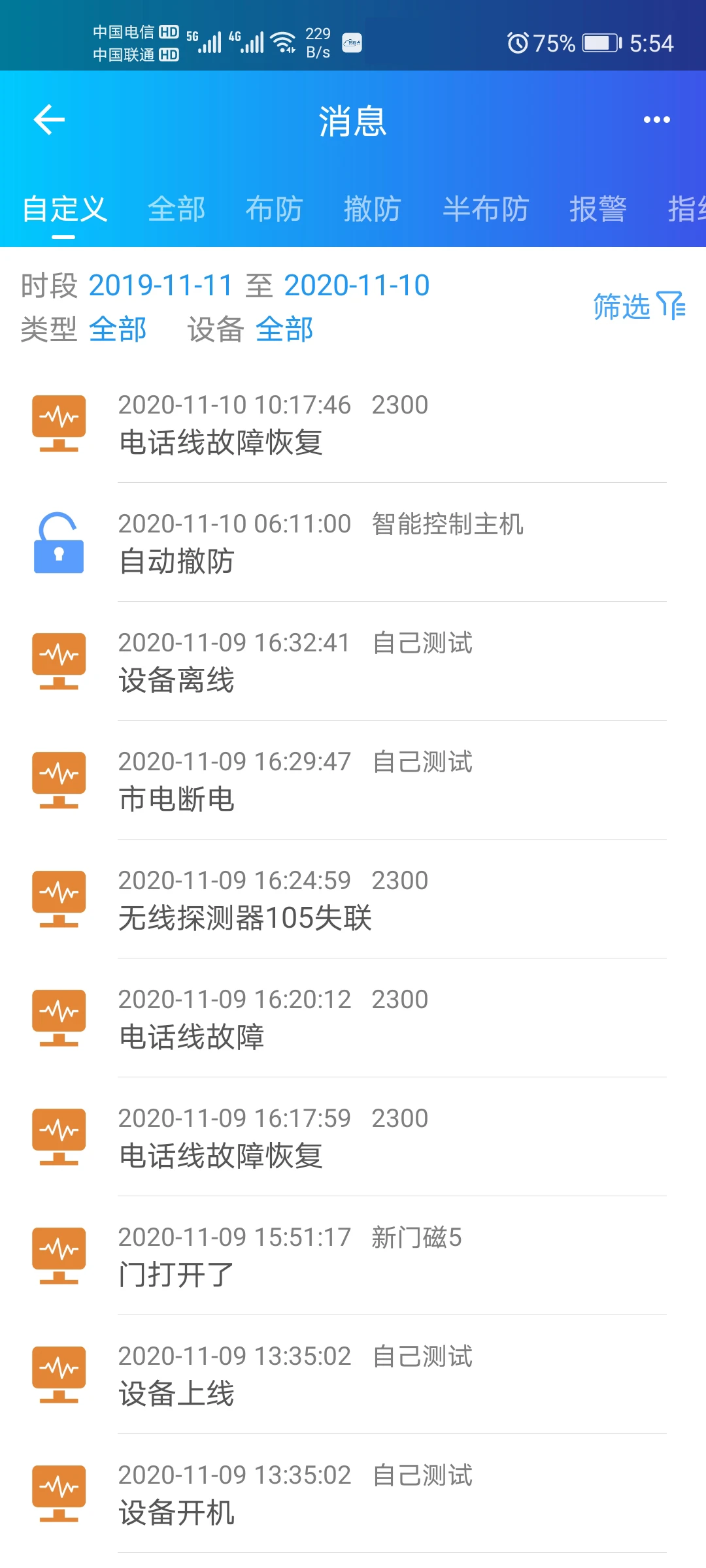
Task: Open the start date 2019-11-11 link
Action: click(161, 286)
